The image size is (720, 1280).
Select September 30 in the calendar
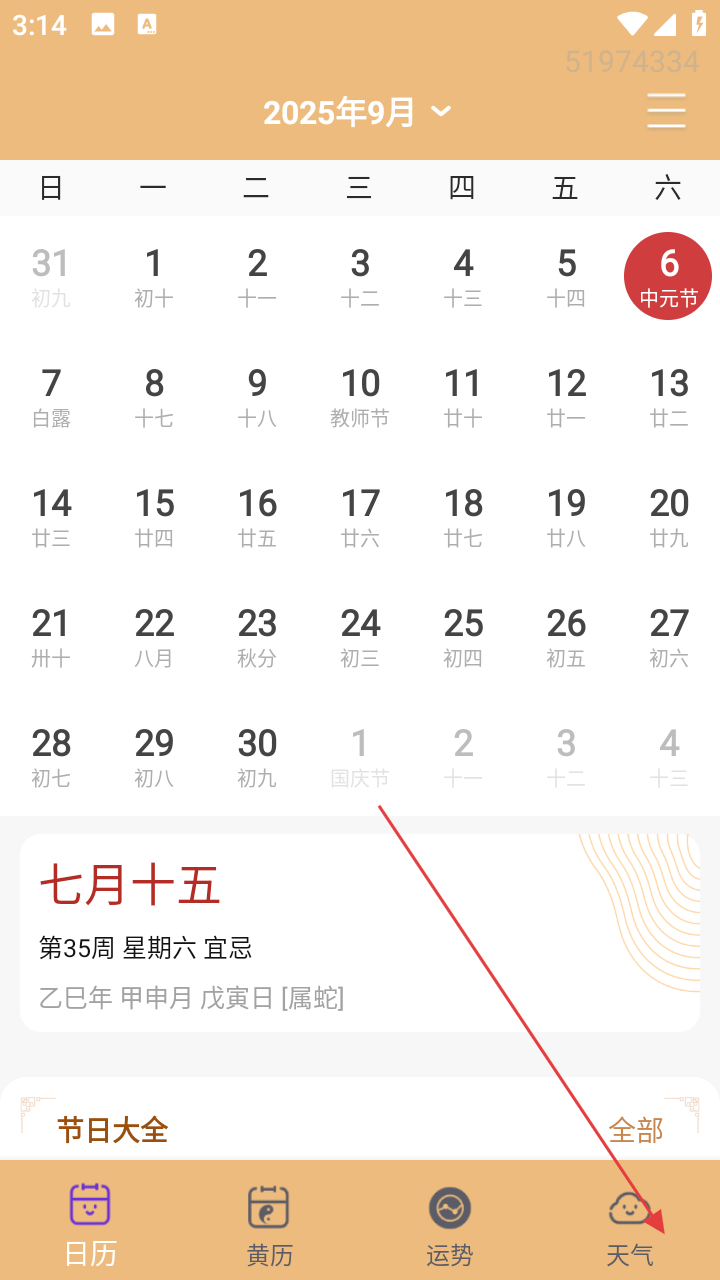(x=257, y=756)
